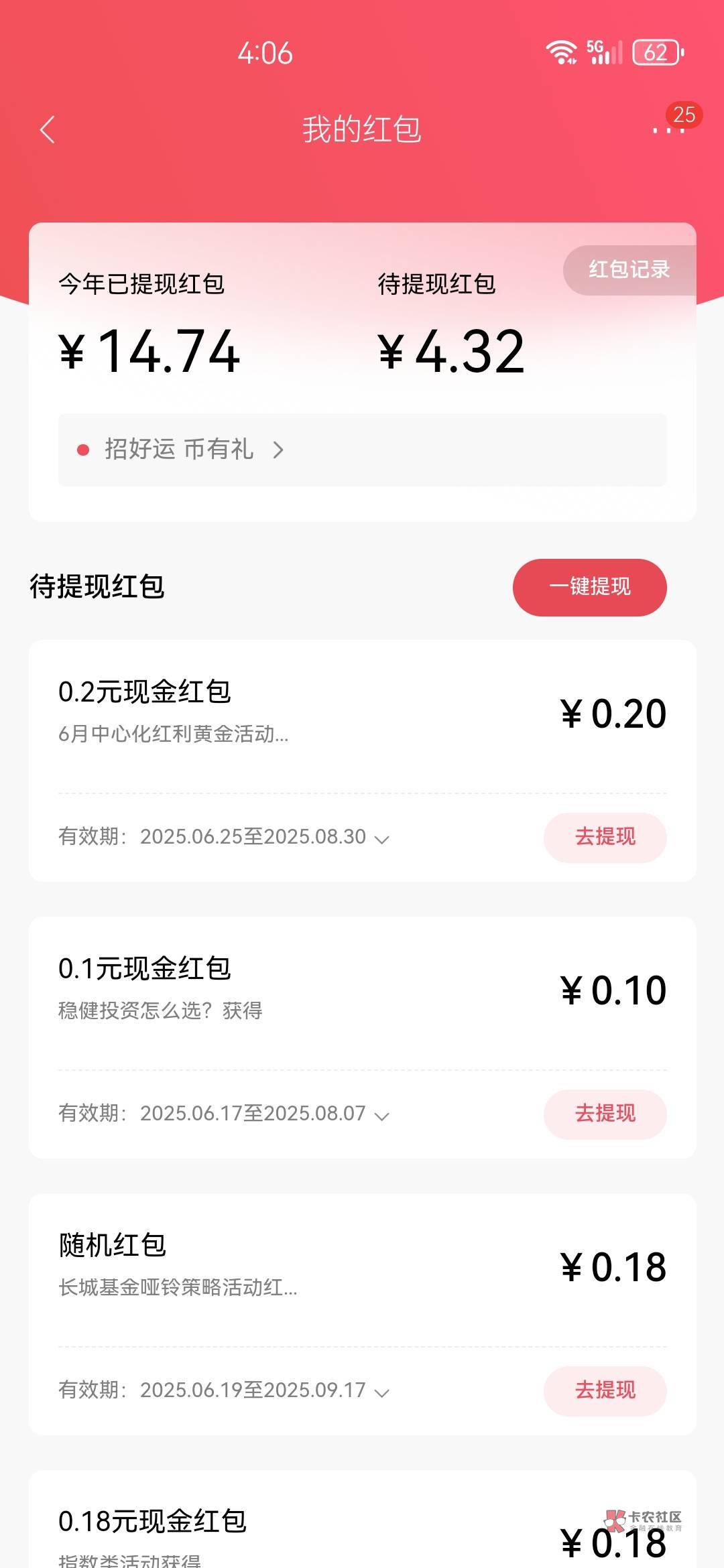Go back from 我的红包 page

(x=47, y=130)
